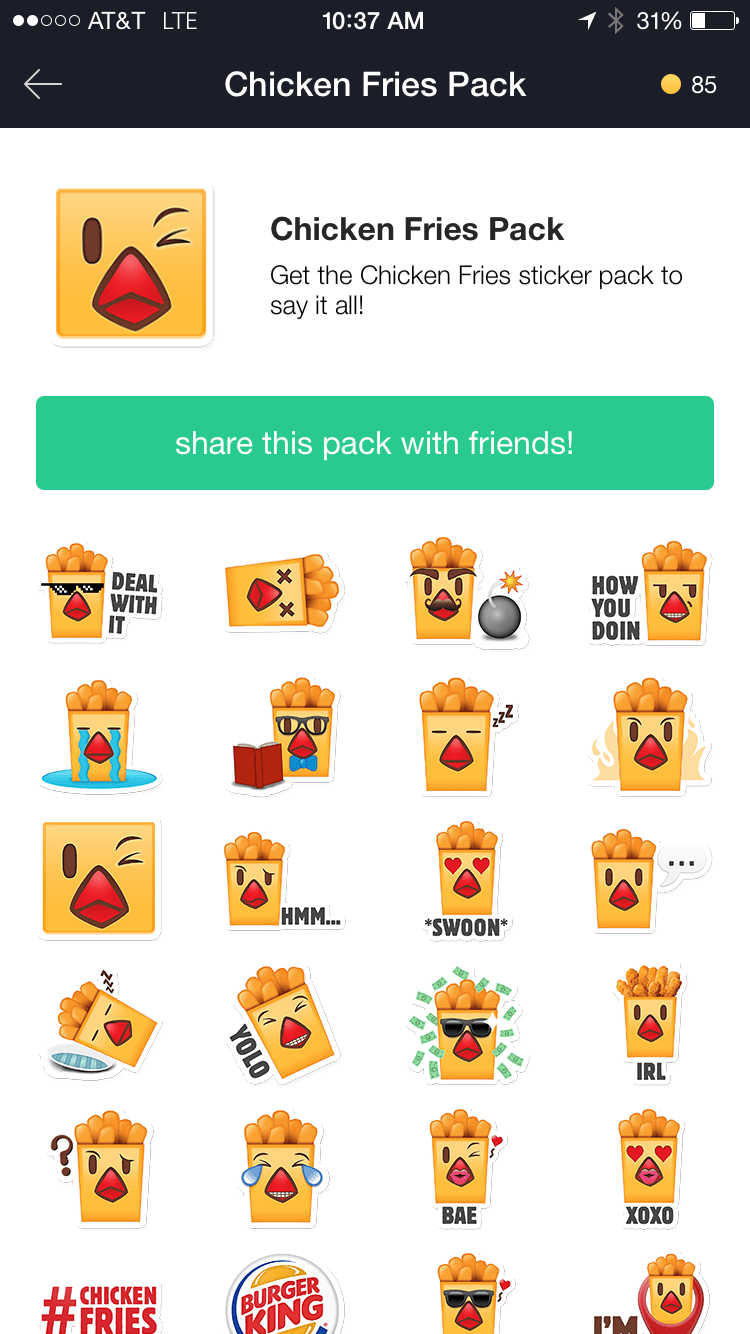Select the DEAL WITH IT sticker

click(x=100, y=594)
